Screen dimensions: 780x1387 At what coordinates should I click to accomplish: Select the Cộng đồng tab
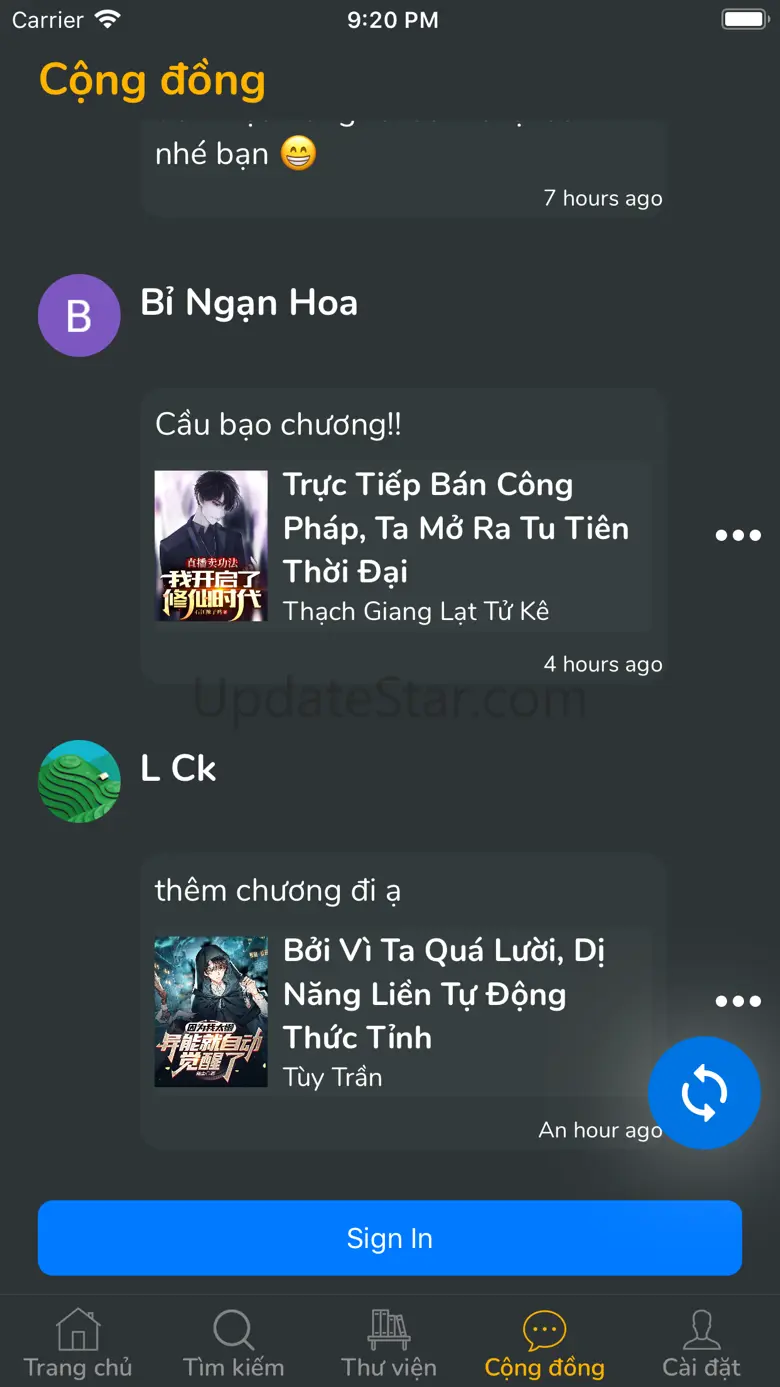545,1343
